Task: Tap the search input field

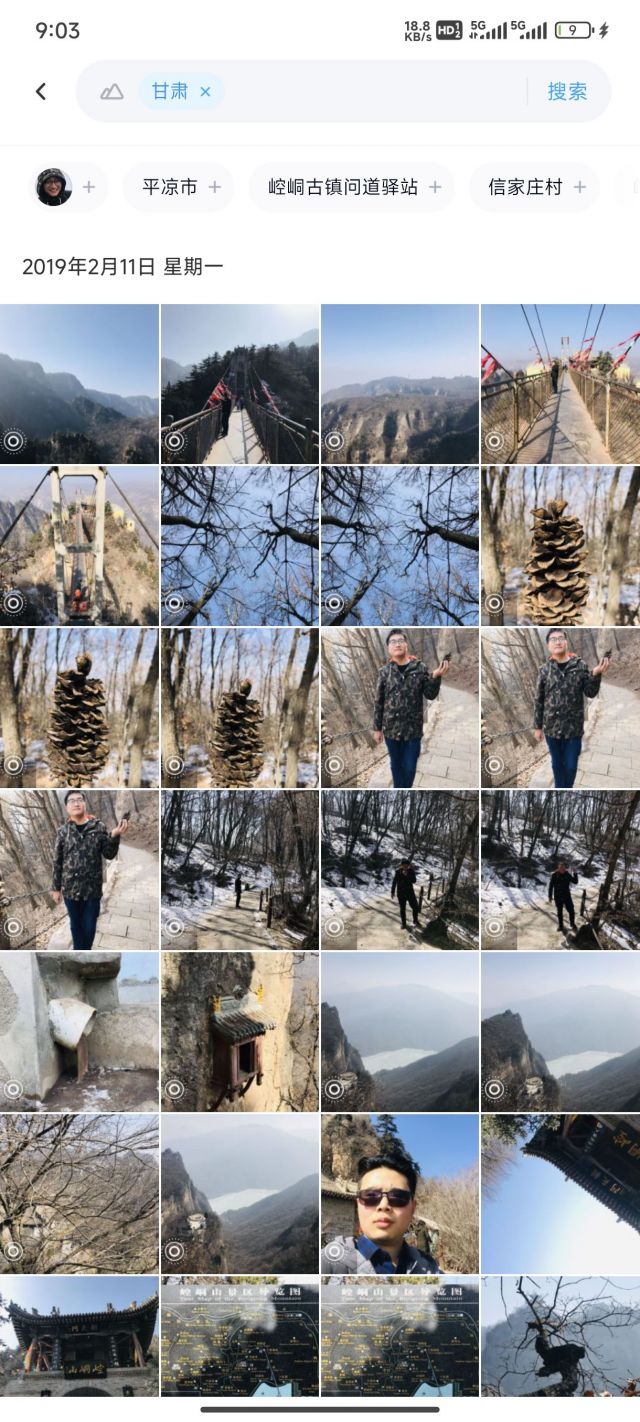Action: (370, 92)
